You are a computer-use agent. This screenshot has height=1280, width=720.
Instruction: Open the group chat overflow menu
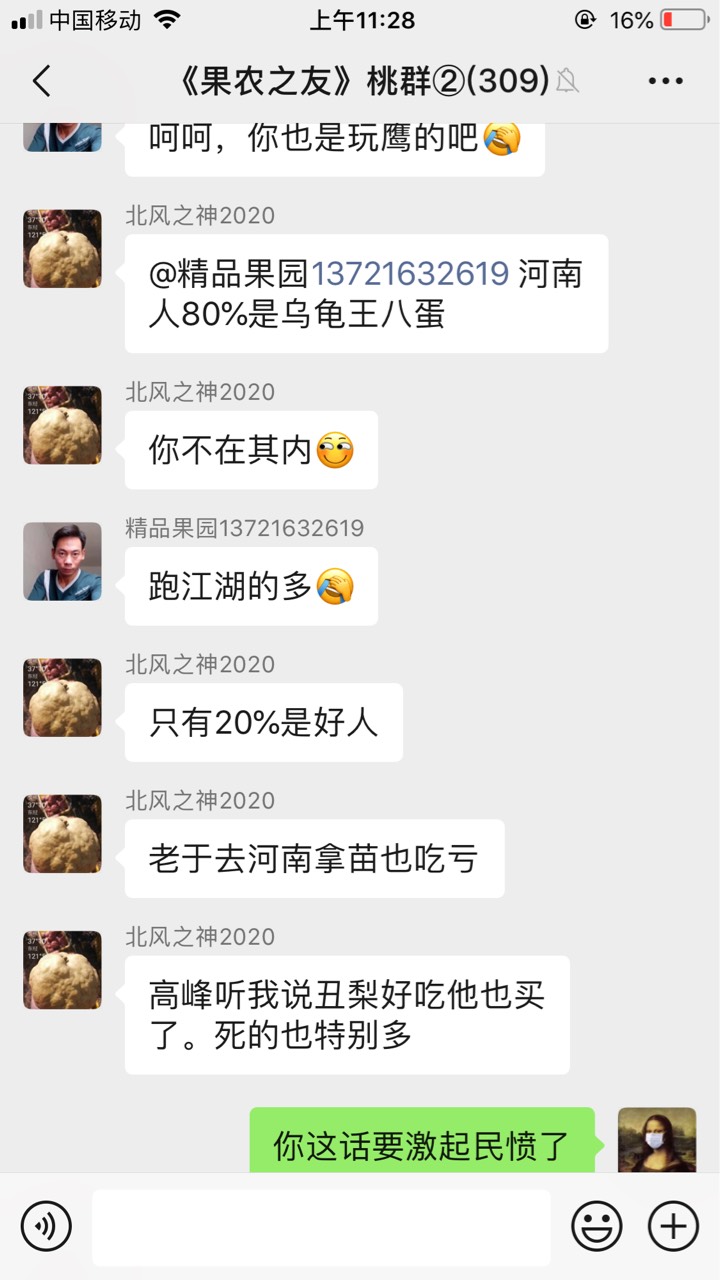[x=665, y=81]
